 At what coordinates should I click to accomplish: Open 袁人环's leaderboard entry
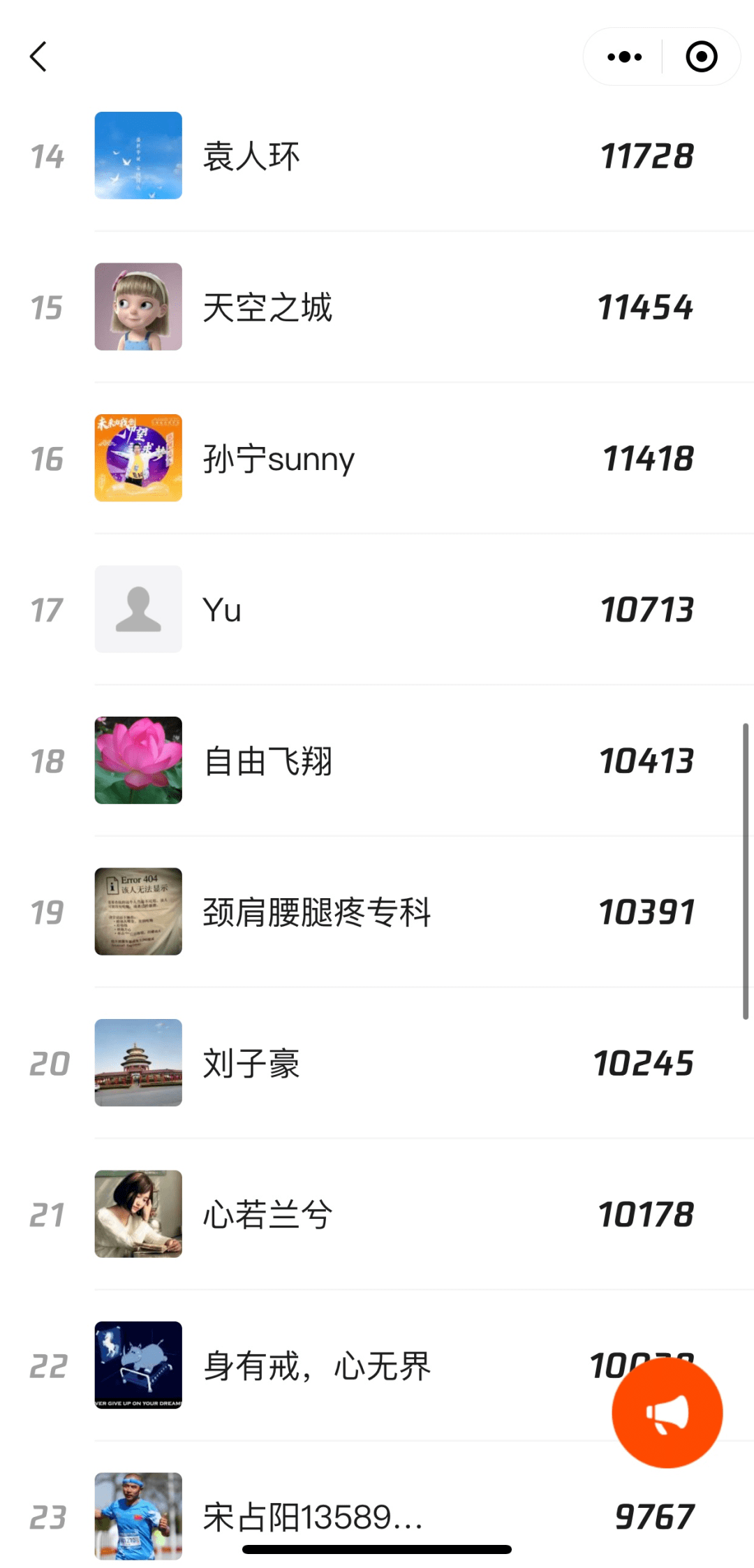(251, 156)
